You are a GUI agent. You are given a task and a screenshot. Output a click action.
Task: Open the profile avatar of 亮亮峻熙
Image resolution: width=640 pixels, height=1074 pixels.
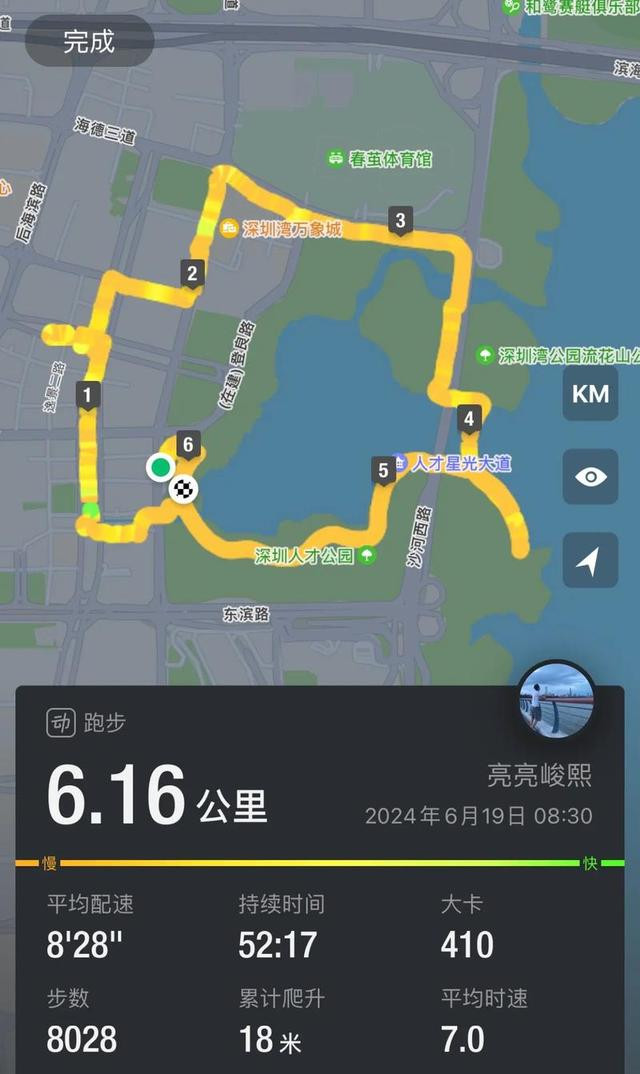point(556,699)
